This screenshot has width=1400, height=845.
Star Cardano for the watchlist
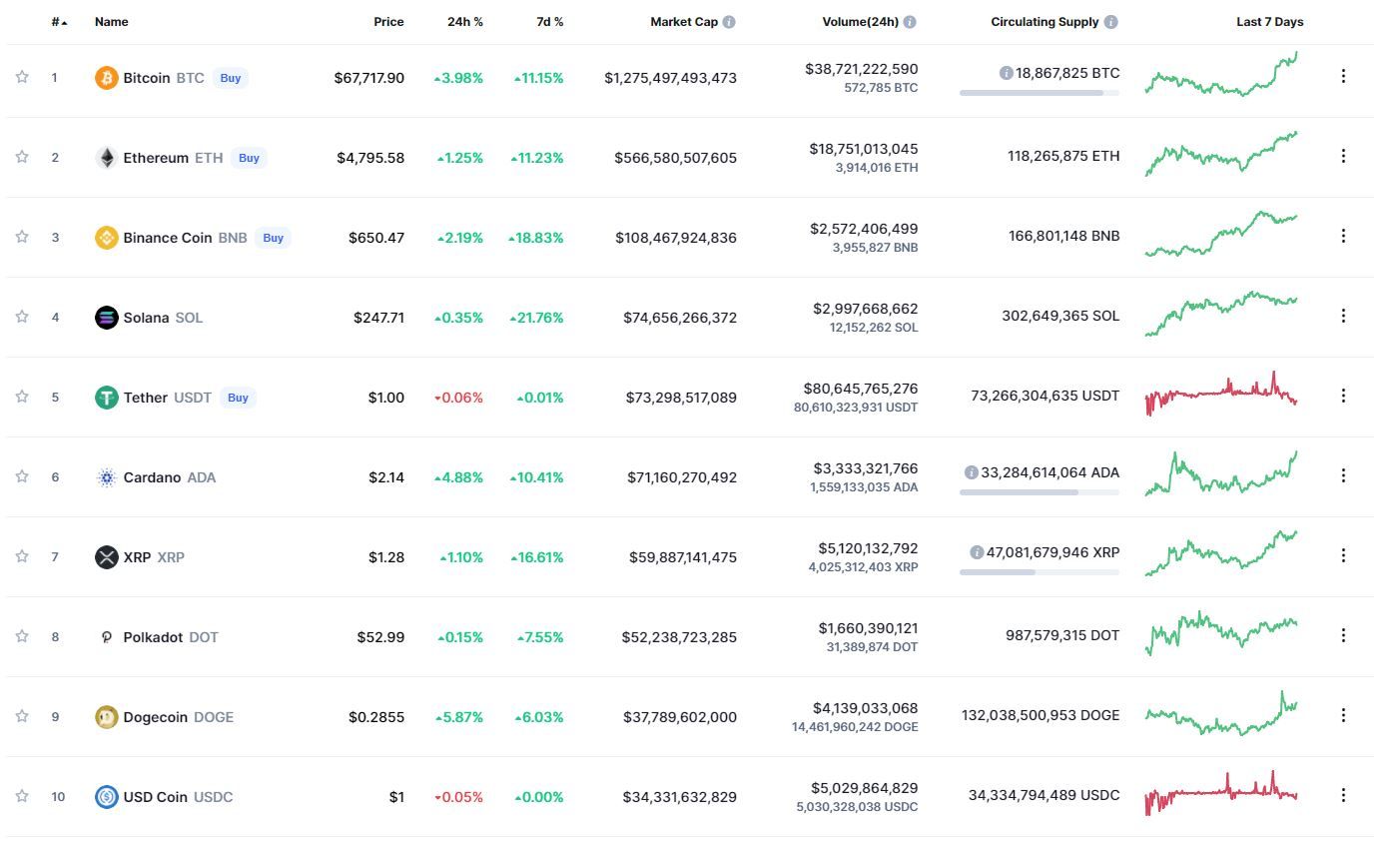pos(22,476)
